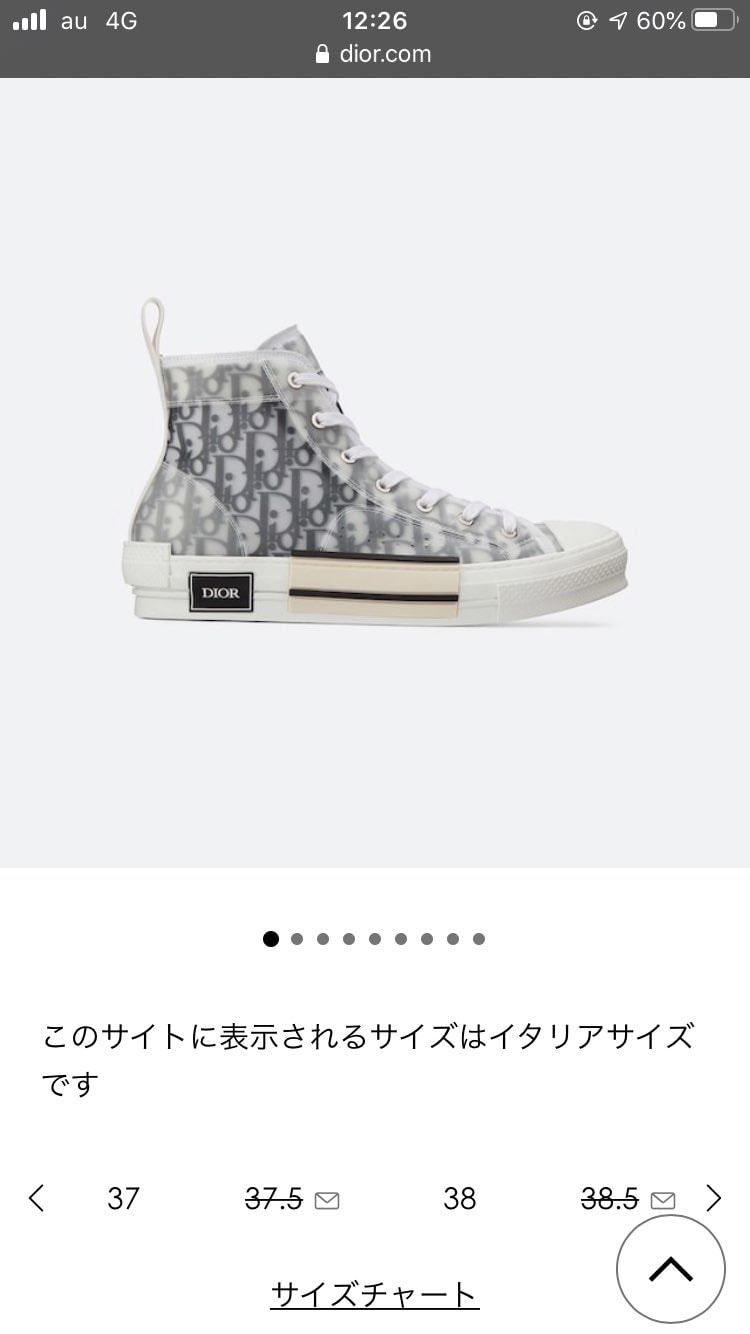Jump to the second image dot

click(297, 939)
